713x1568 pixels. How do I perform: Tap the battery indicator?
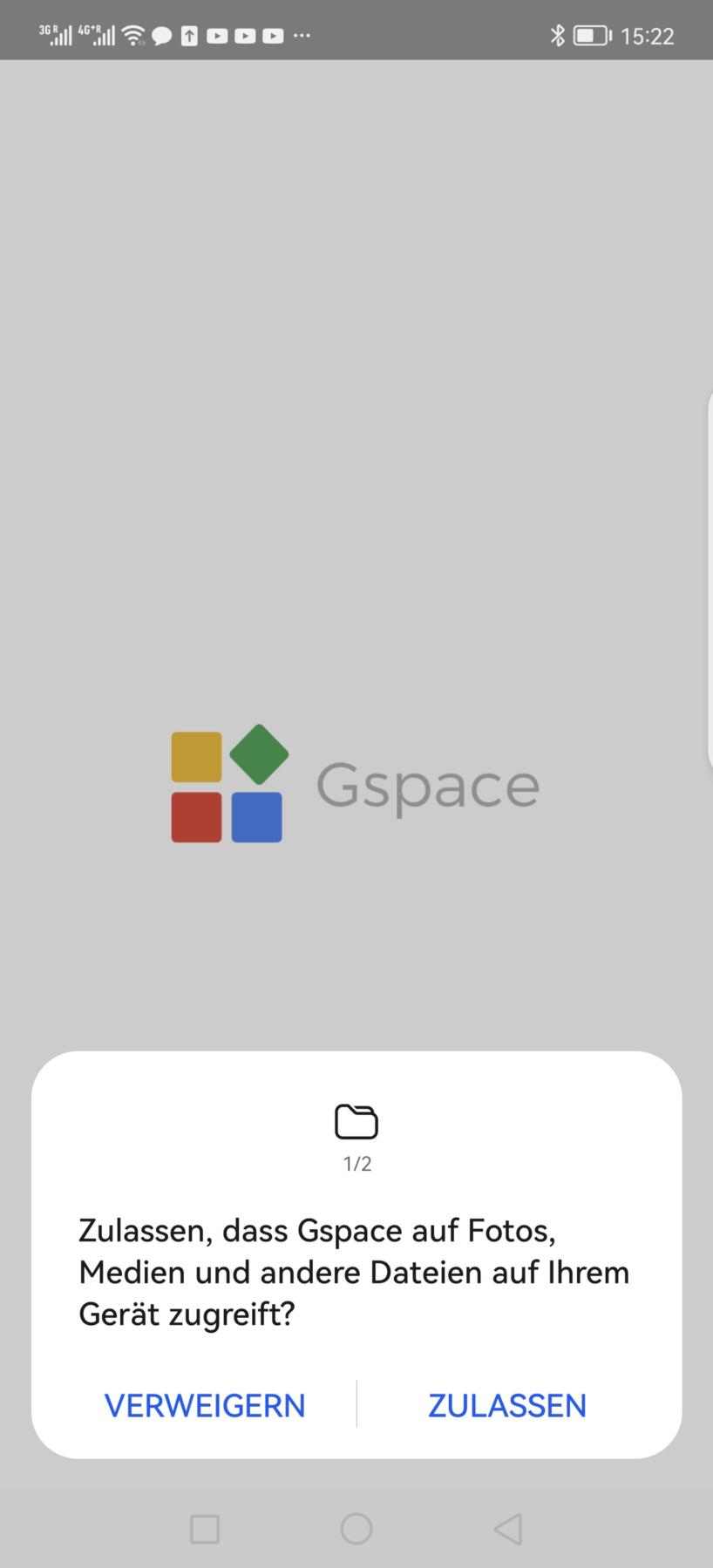point(591,35)
